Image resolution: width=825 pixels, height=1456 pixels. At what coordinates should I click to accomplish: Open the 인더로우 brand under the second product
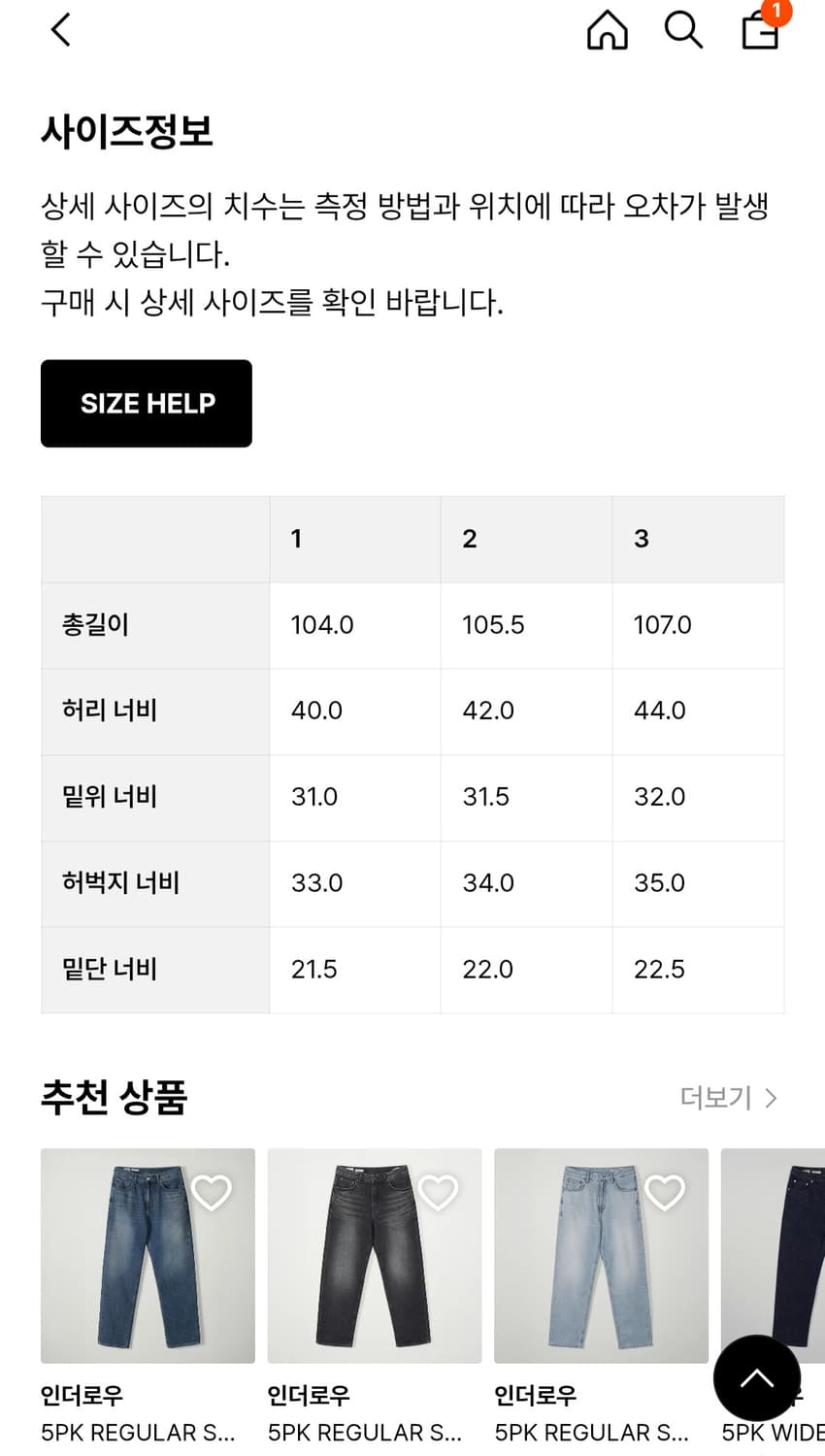coord(309,1395)
